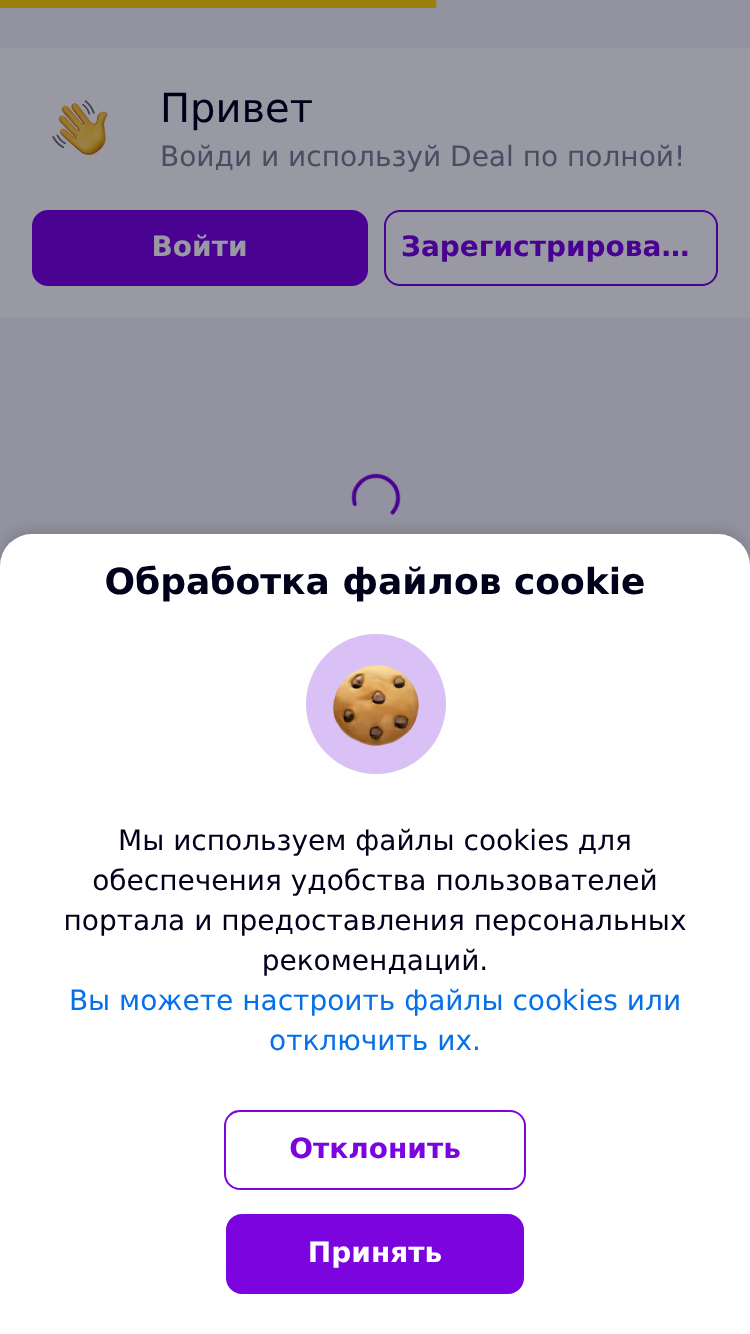Accept cookies with the Принять button
Viewport: 750px width, 1334px height.
click(375, 1253)
